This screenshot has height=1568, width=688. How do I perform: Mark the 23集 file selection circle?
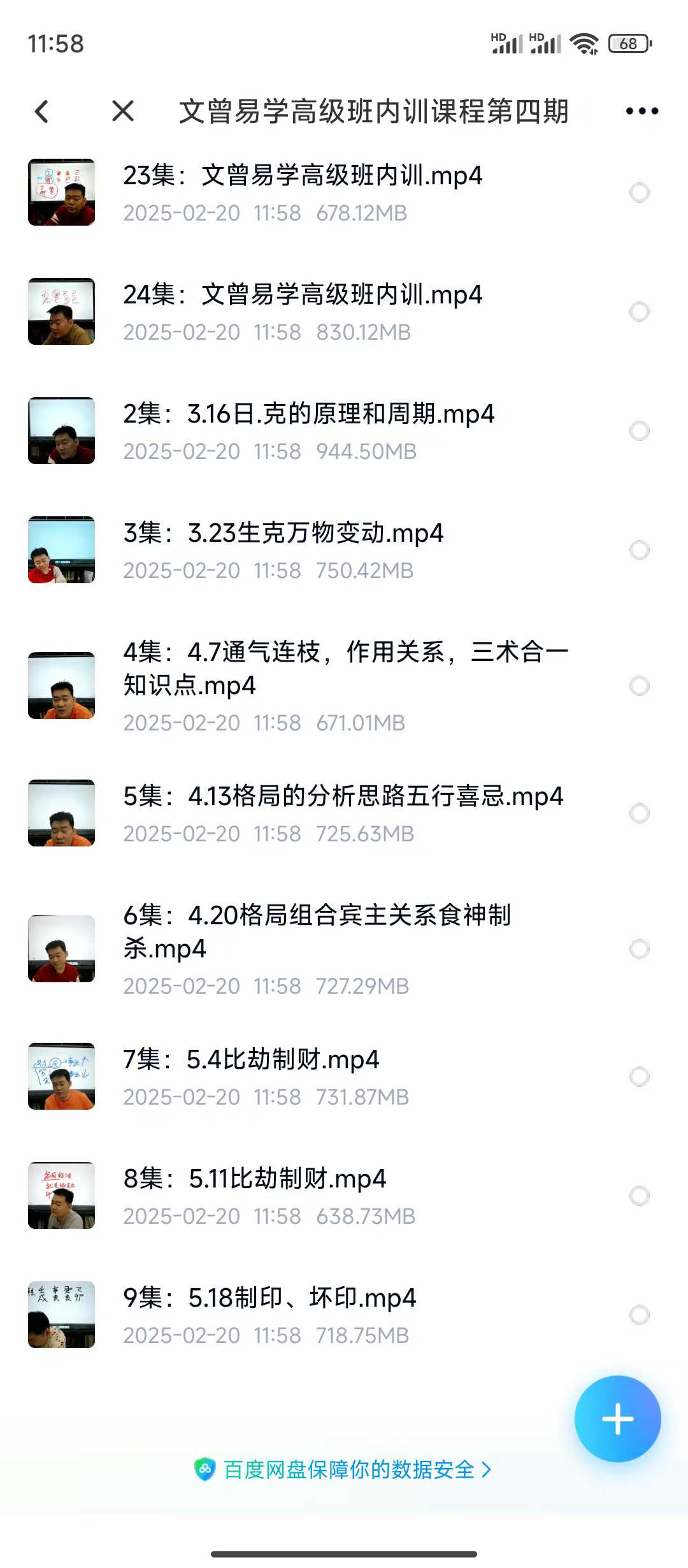639,192
